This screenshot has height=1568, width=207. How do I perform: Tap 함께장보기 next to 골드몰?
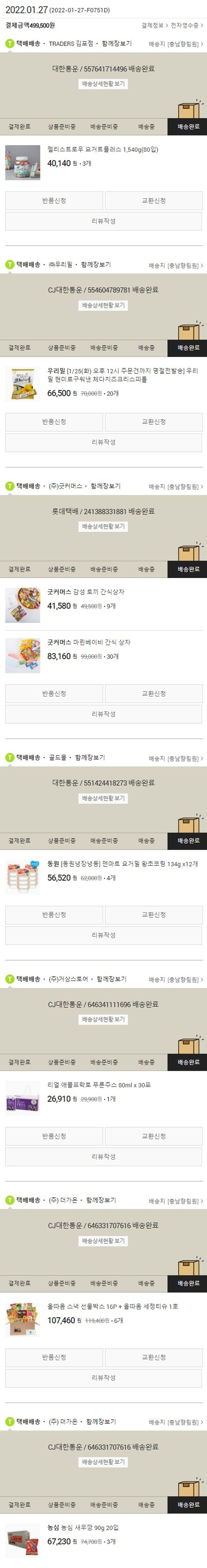tap(89, 758)
